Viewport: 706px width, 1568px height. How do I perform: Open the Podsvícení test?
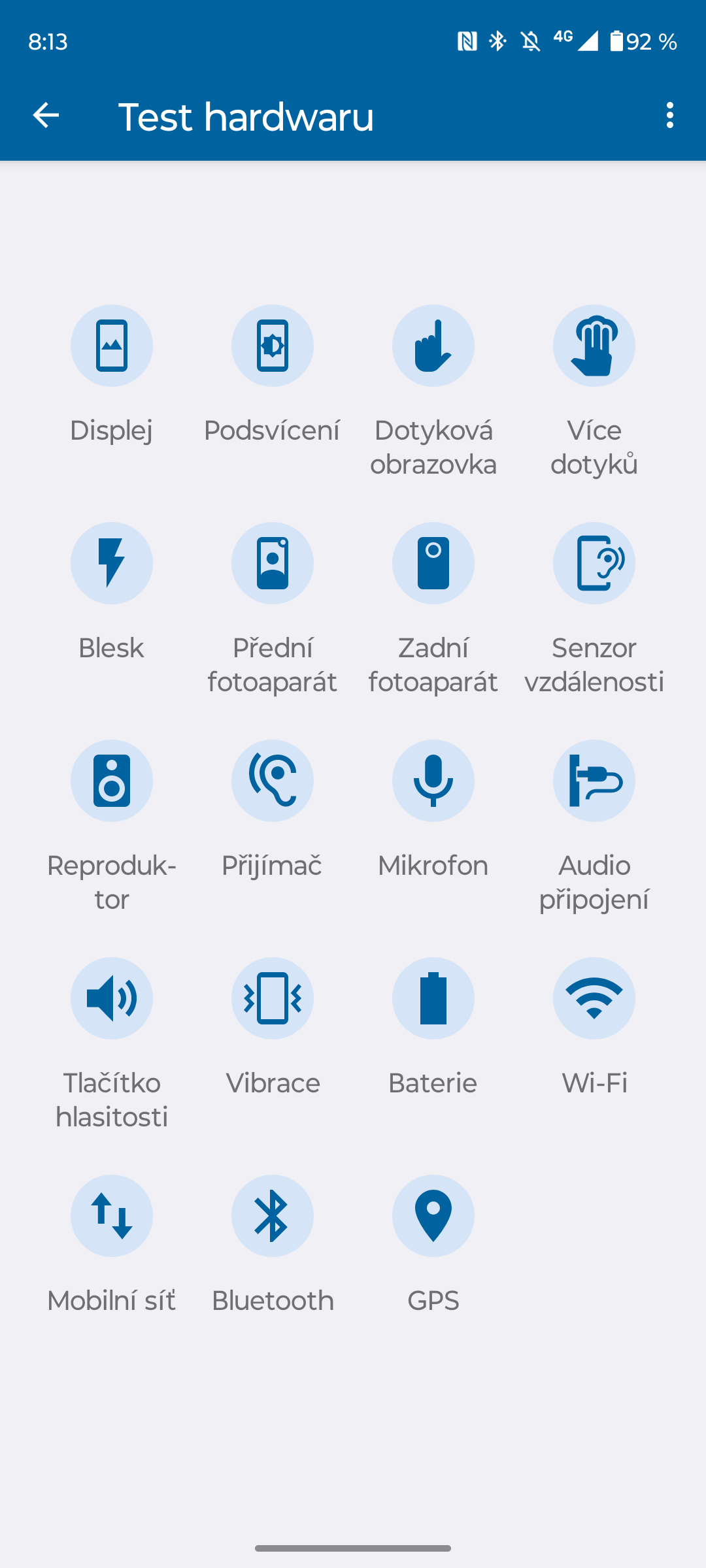tap(273, 346)
